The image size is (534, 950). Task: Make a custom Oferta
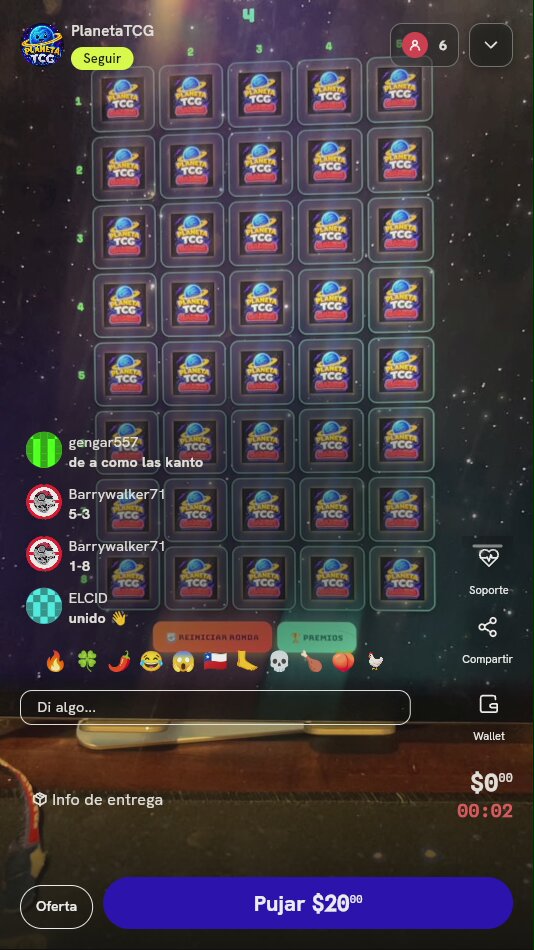tap(56, 906)
